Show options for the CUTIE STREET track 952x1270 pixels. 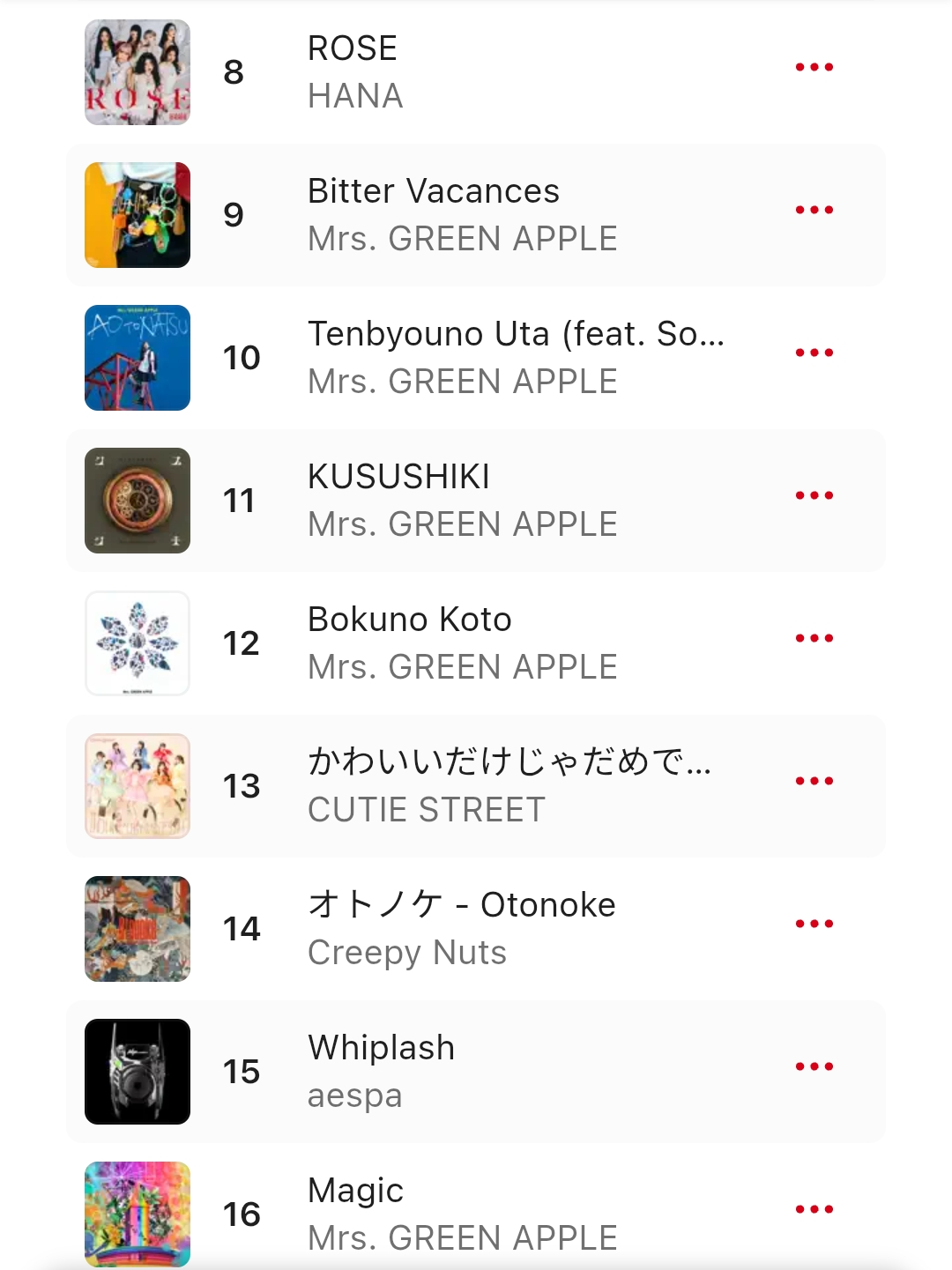coord(814,782)
